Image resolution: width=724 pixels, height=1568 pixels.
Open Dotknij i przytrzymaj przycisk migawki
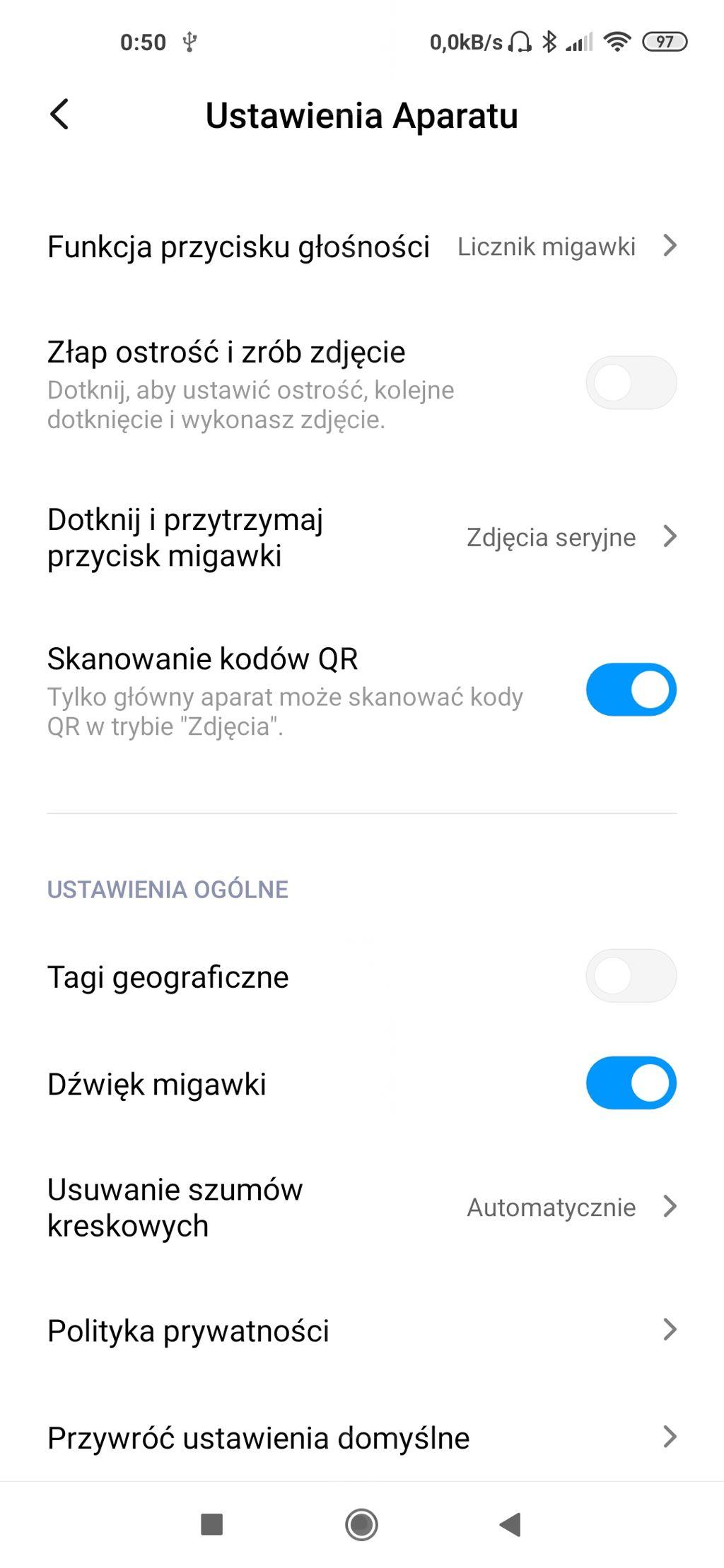pyautogui.click(x=361, y=538)
